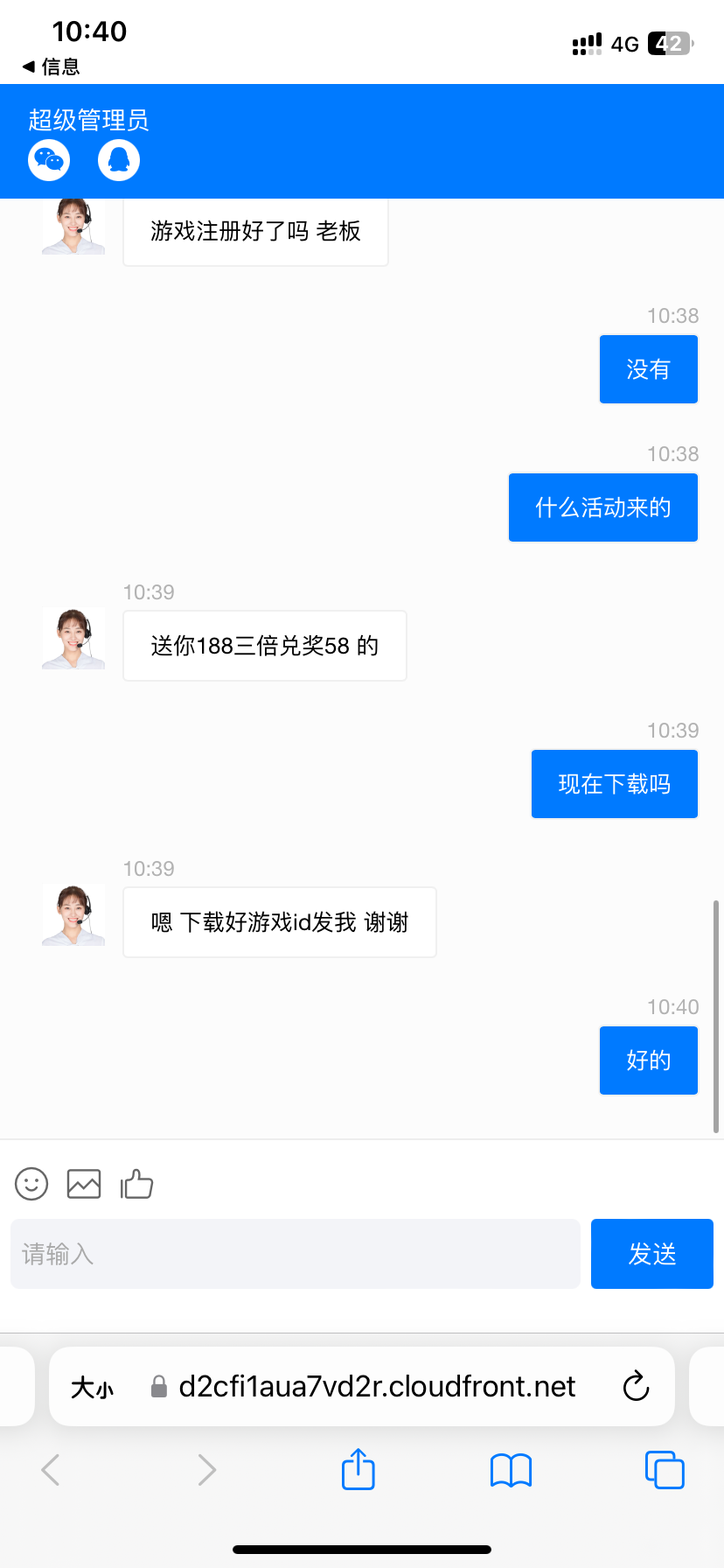724x1568 pixels.
Task: Return to 信息 app from status bar
Action: (51, 66)
